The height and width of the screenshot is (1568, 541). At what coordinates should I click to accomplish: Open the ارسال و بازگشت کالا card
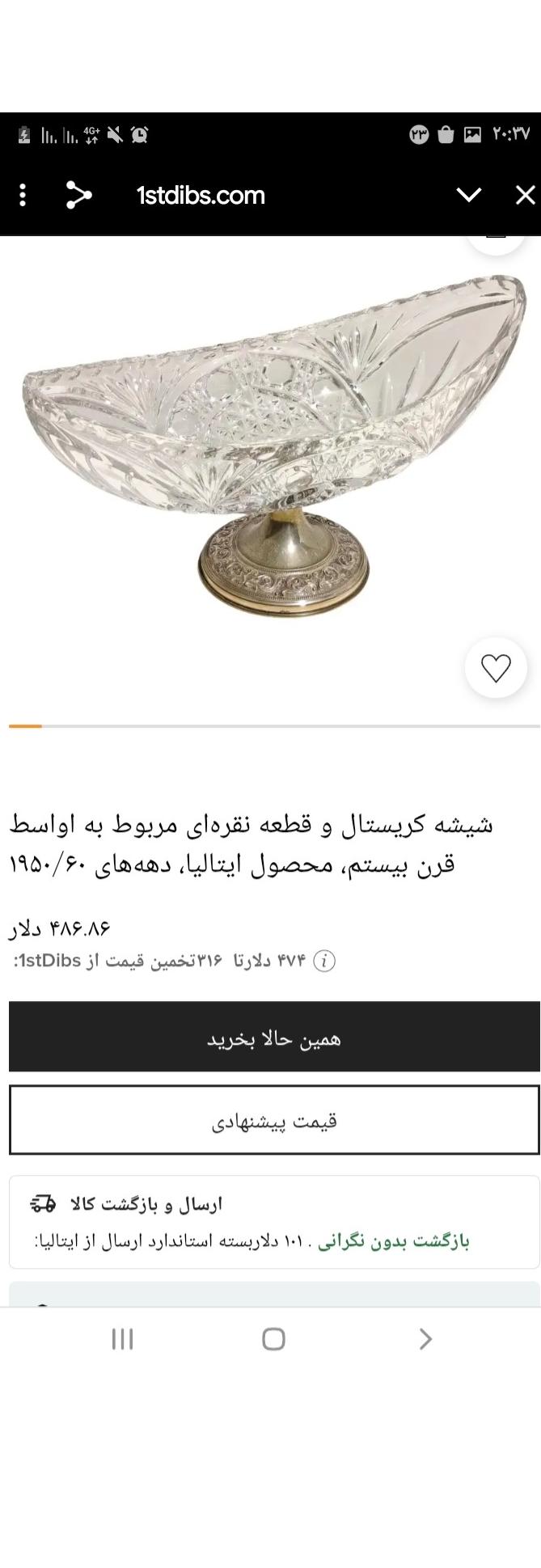[274, 1221]
